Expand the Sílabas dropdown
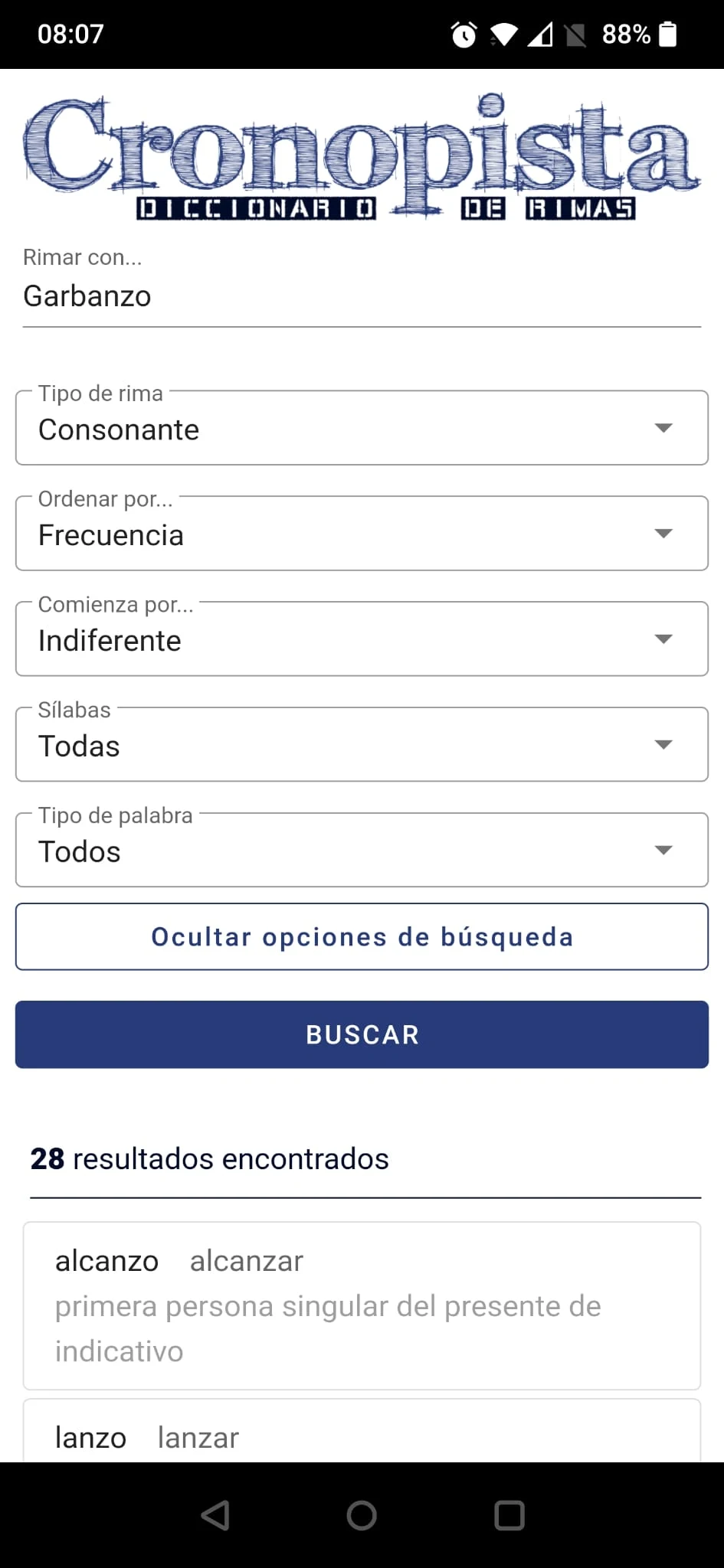This screenshot has height=1568, width=724. pos(362,743)
